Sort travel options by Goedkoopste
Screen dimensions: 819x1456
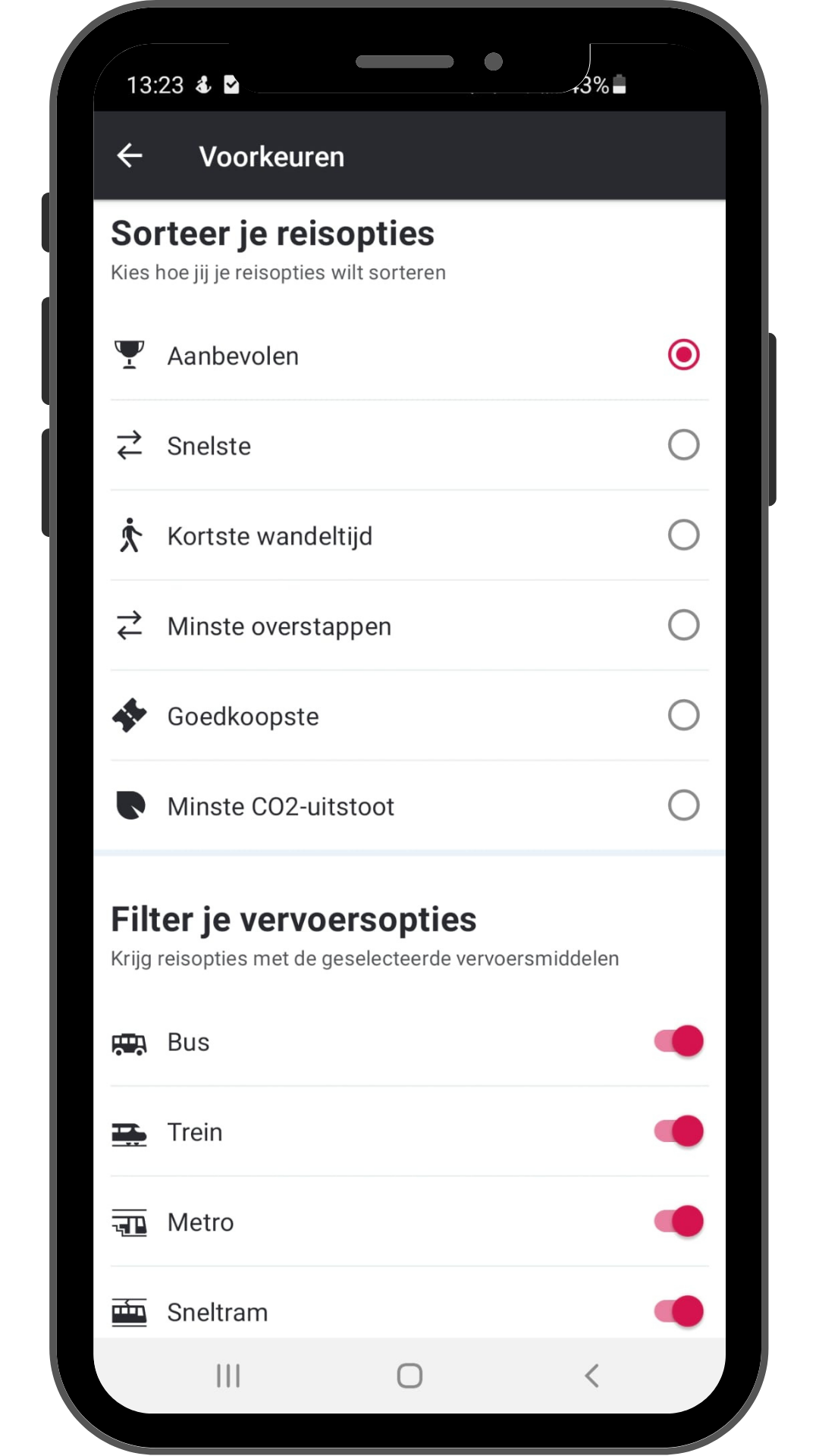[682, 715]
